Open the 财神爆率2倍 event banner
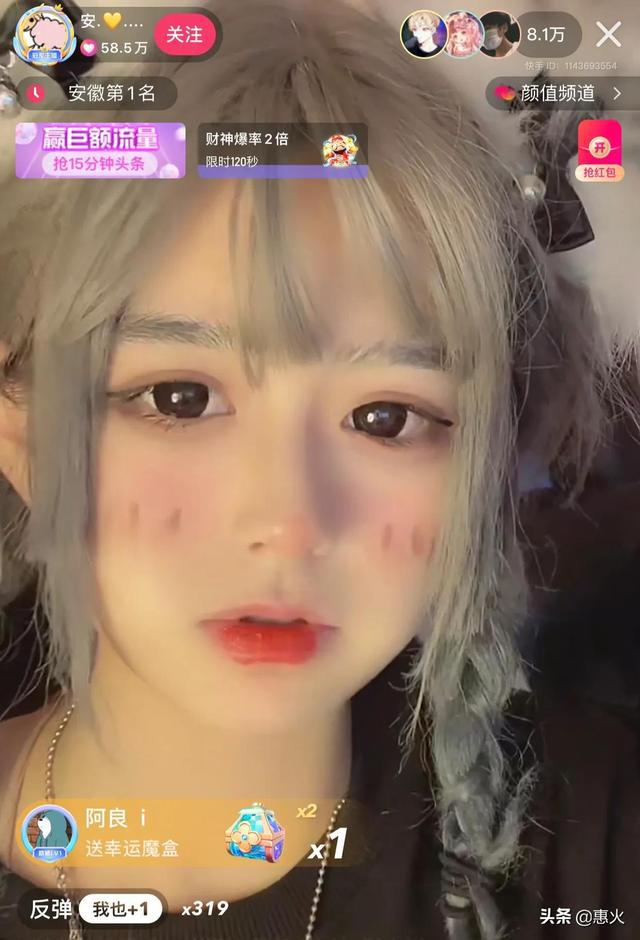This screenshot has width=640, height=940. (x=282, y=150)
